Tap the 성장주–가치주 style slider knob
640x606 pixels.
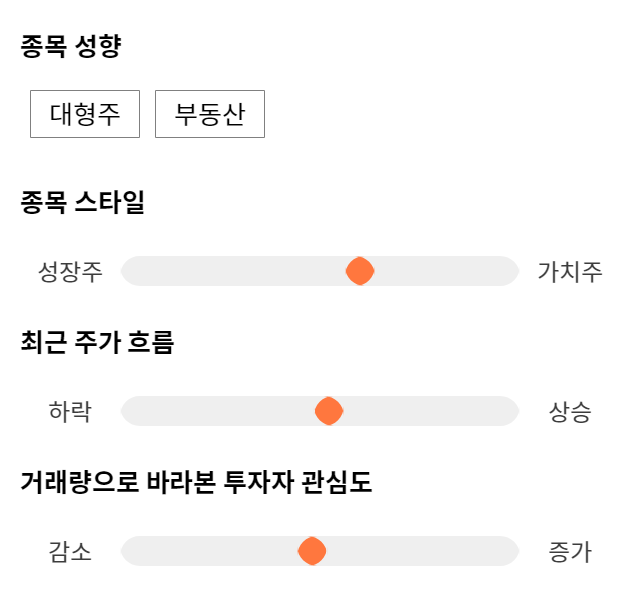360,271
